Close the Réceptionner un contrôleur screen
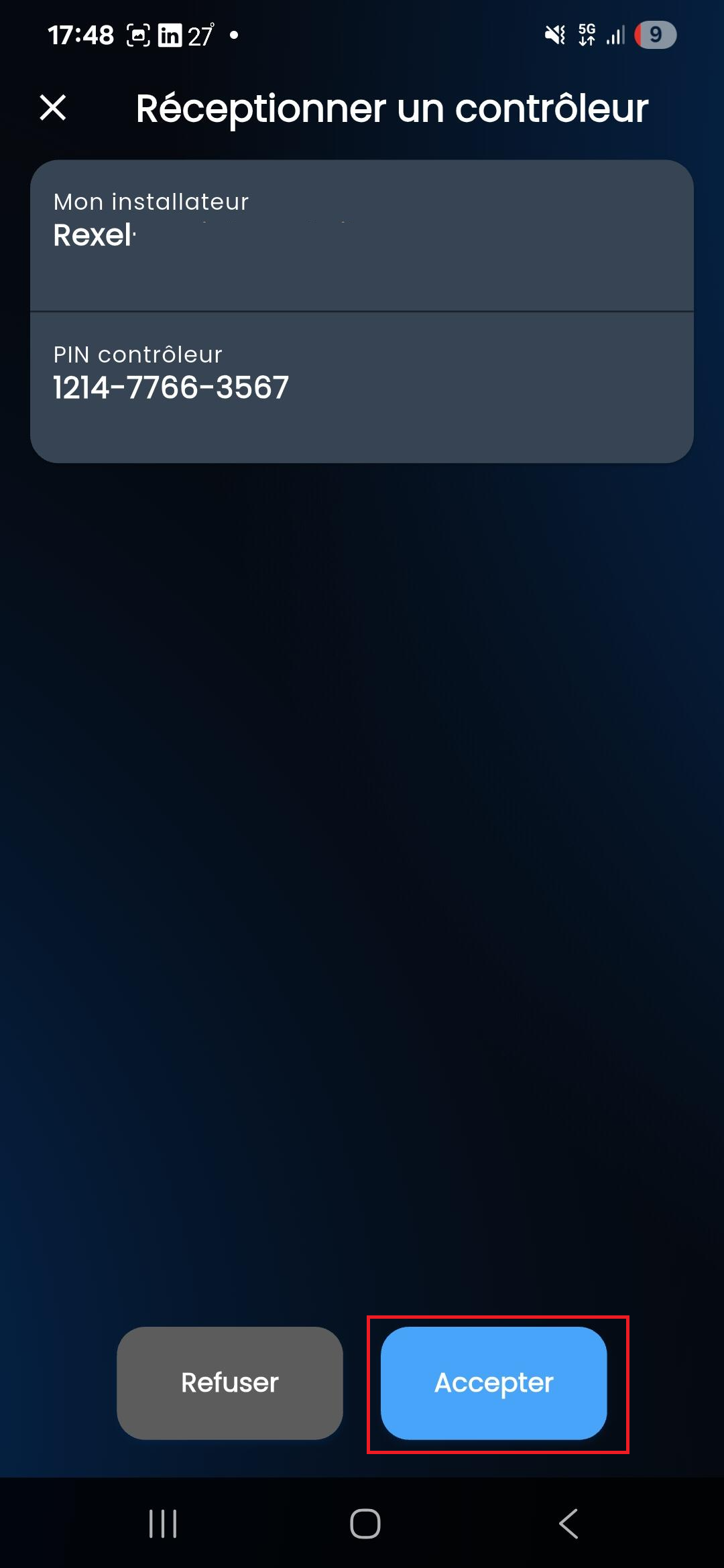This screenshot has height=1568, width=724. [53, 108]
